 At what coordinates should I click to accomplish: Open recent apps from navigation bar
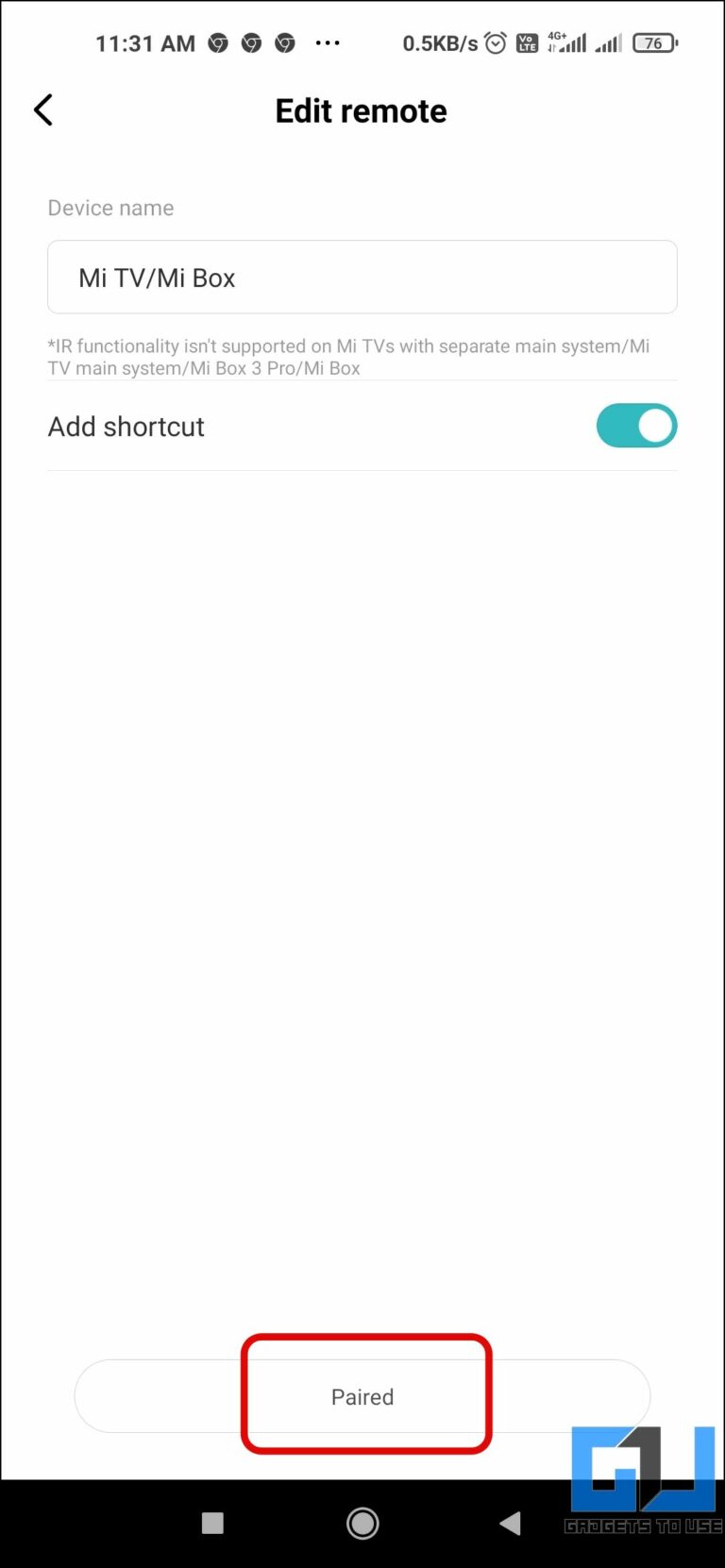click(x=213, y=1523)
